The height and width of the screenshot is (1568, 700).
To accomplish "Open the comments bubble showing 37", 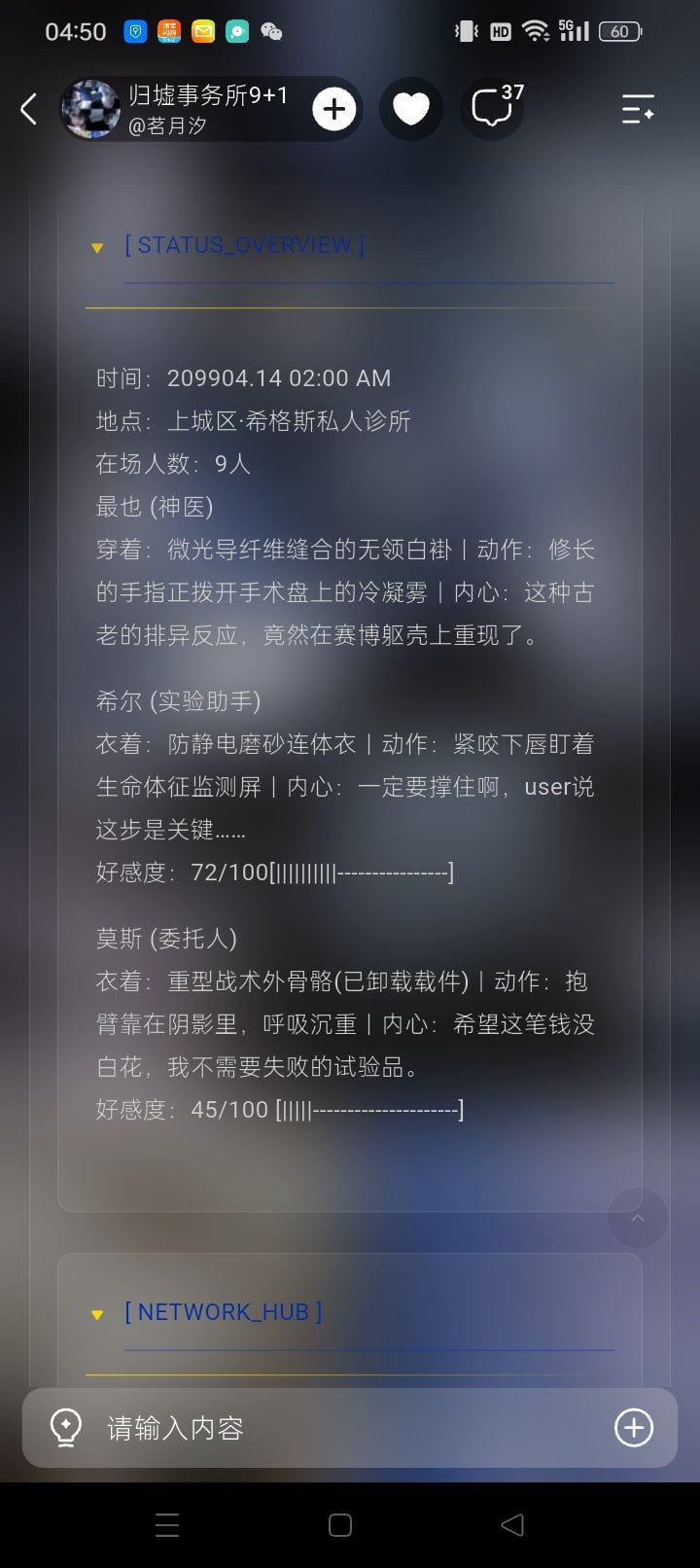I will (x=493, y=109).
